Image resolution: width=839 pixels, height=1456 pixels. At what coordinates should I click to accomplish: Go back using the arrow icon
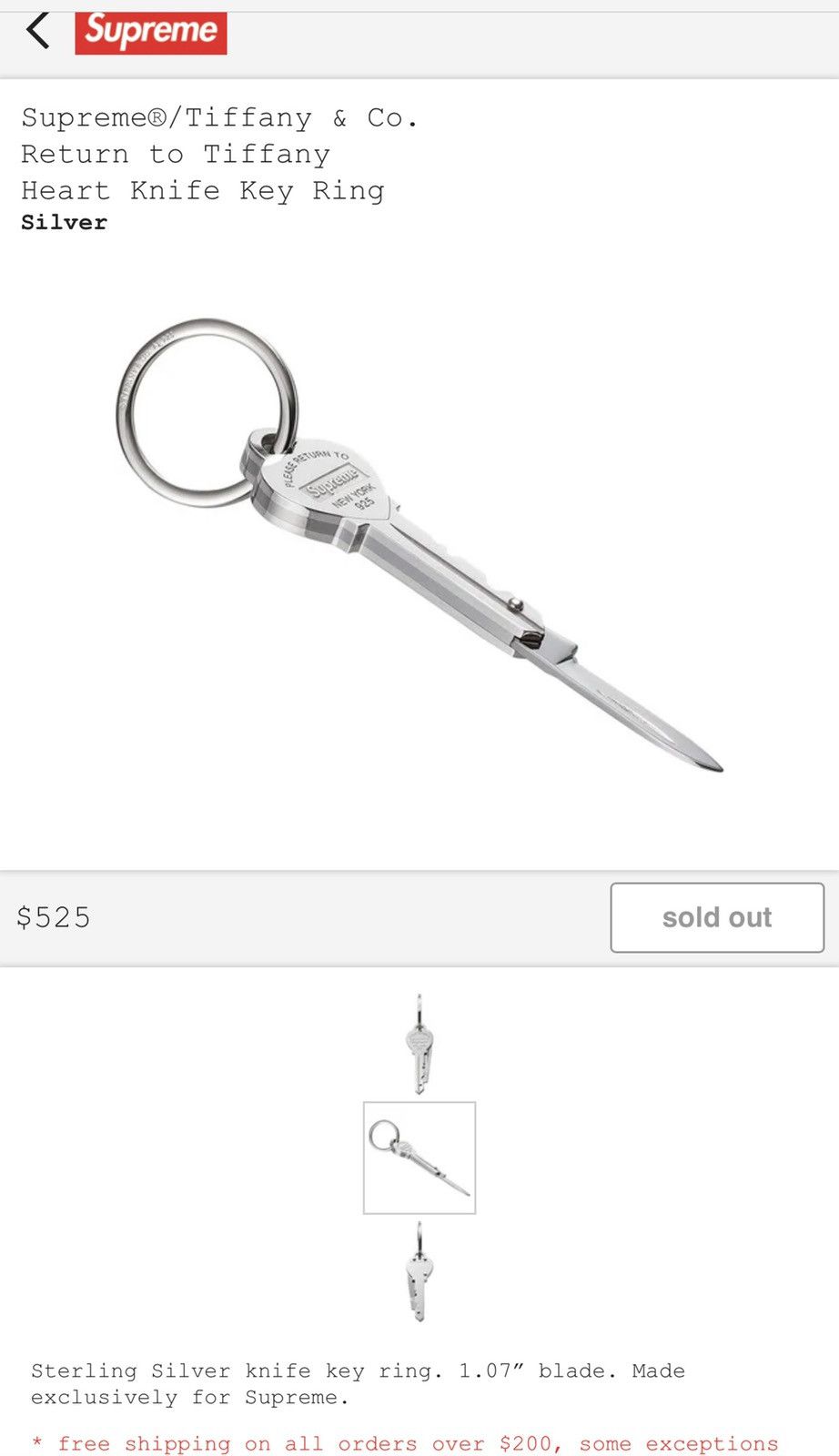point(38,31)
